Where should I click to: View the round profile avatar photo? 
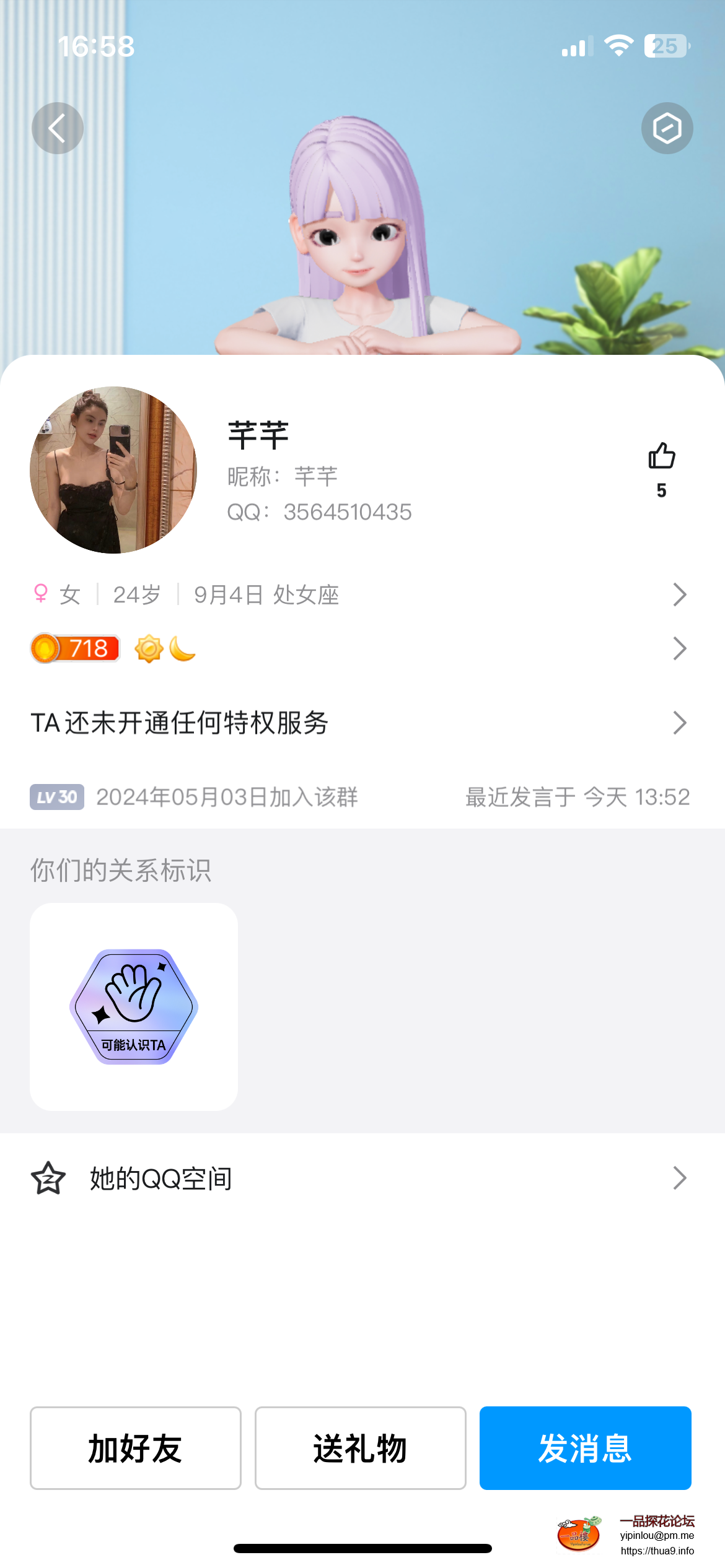pos(113,470)
